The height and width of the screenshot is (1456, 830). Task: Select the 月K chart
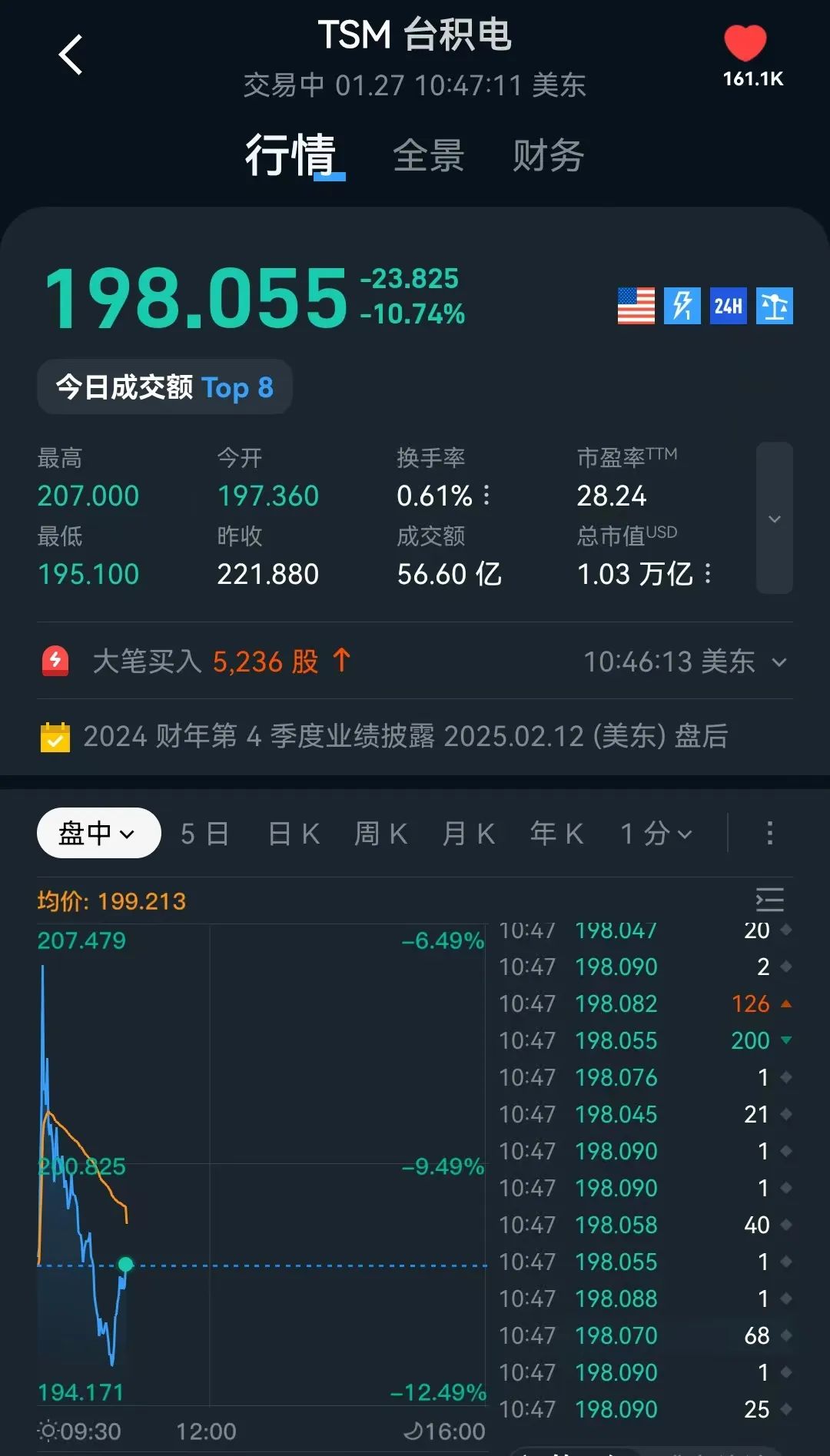pyautogui.click(x=469, y=833)
